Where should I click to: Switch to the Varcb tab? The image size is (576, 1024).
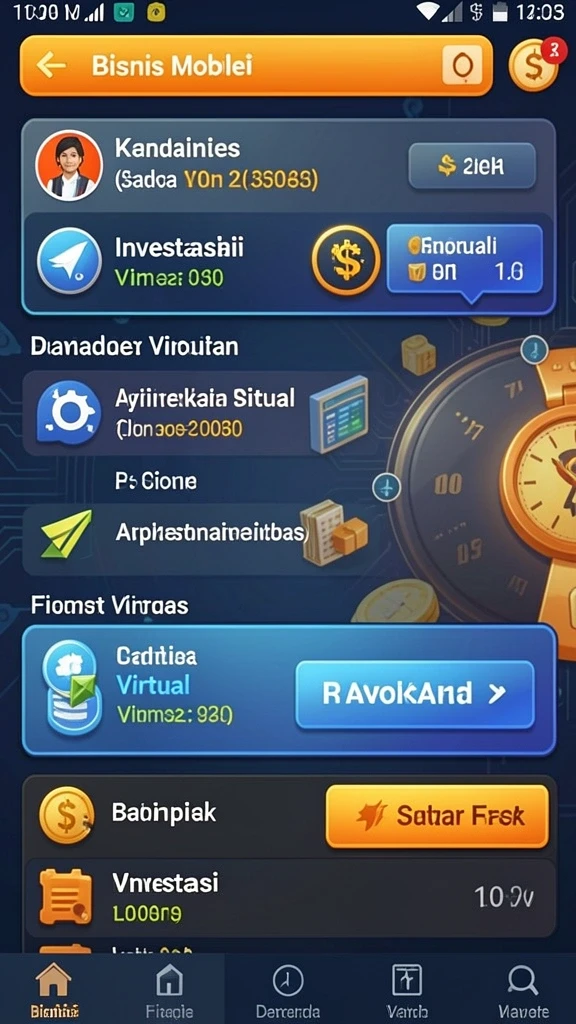[406, 989]
